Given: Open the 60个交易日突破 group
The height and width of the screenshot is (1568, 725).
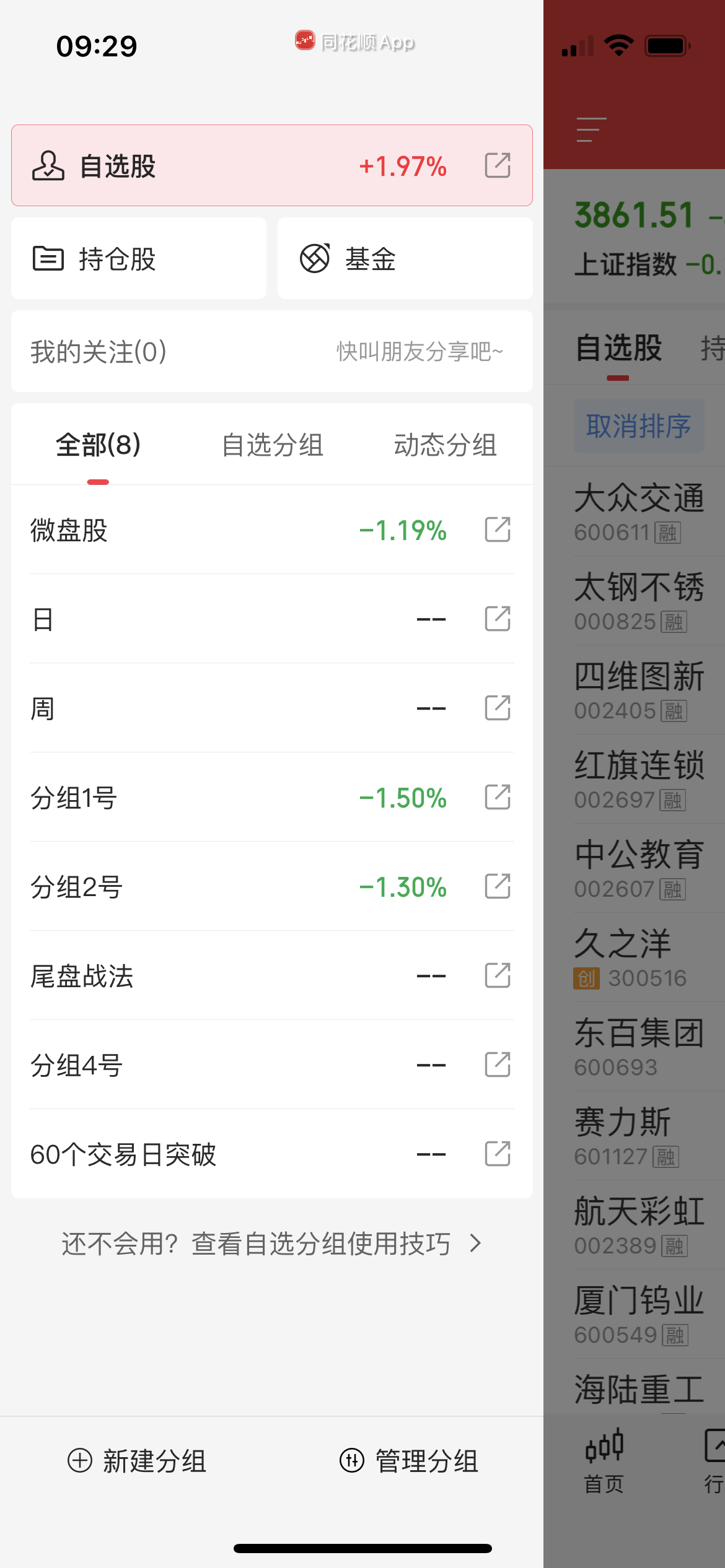Looking at the screenshot, I should point(186,1154).
